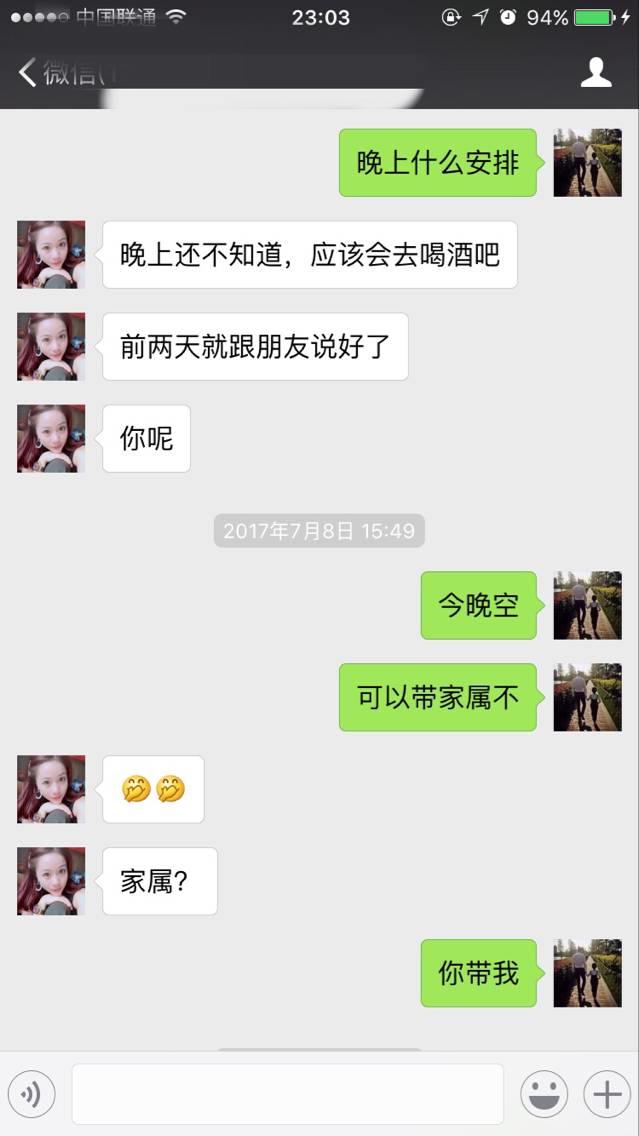Open contact's avatar beside 你呢
The width and height of the screenshot is (639, 1136).
(51, 438)
